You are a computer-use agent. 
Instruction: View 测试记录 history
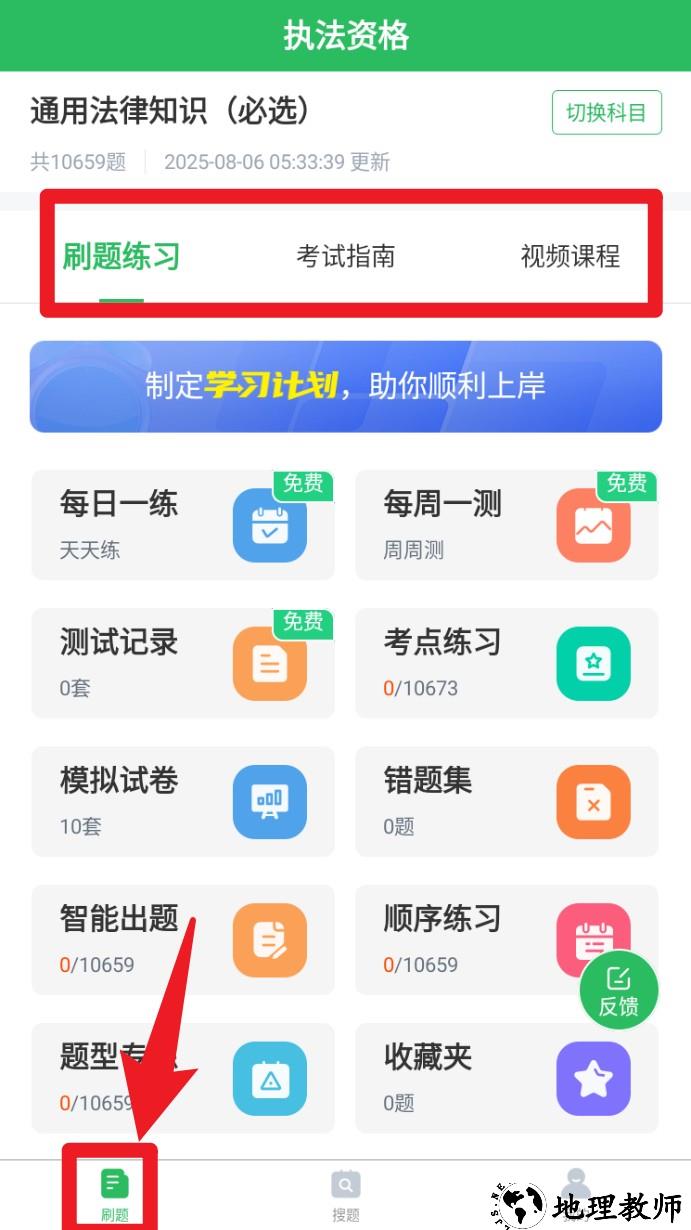point(183,663)
